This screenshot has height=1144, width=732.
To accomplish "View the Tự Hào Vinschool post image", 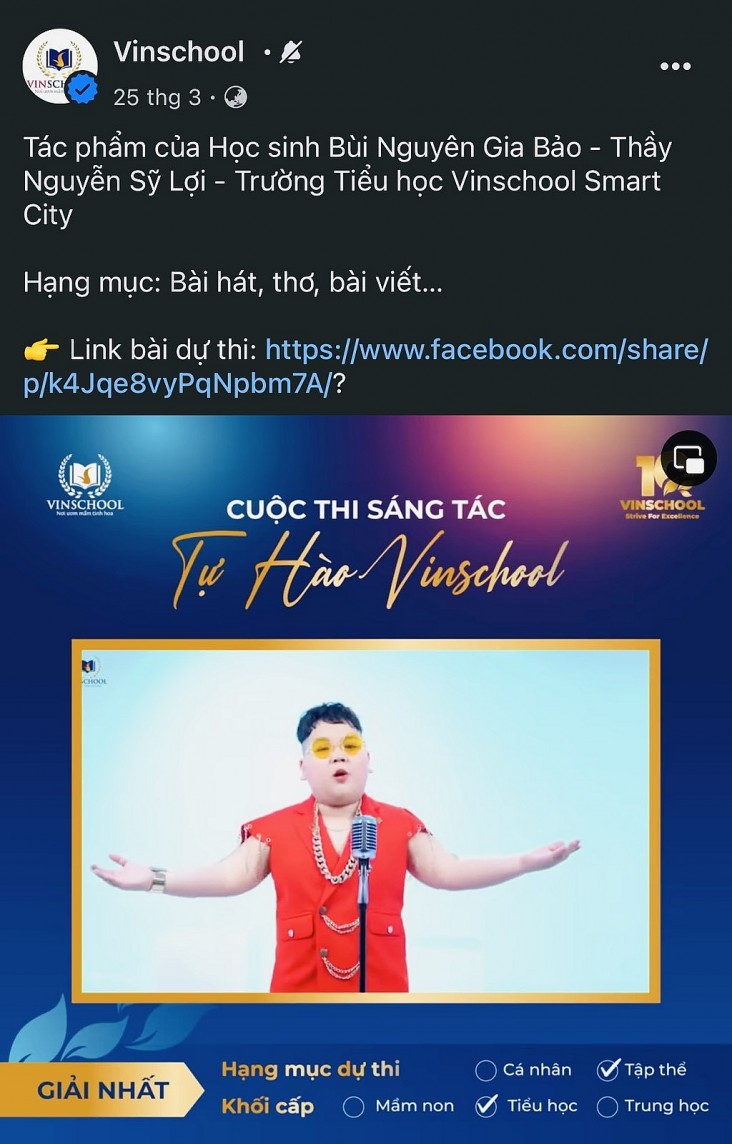I will [366, 780].
